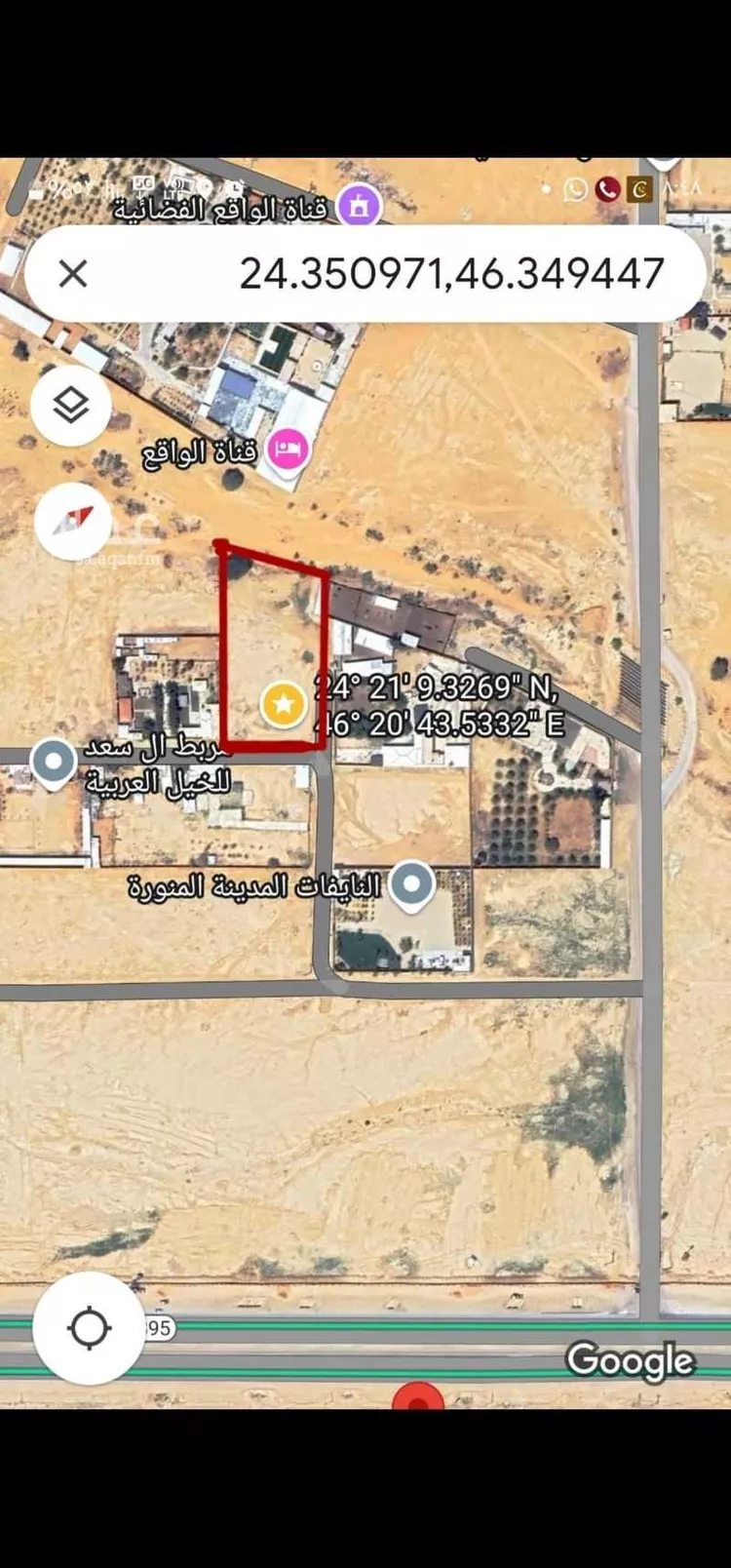
Task: Clear the coordinates search with X
Action: pyautogui.click(x=73, y=274)
